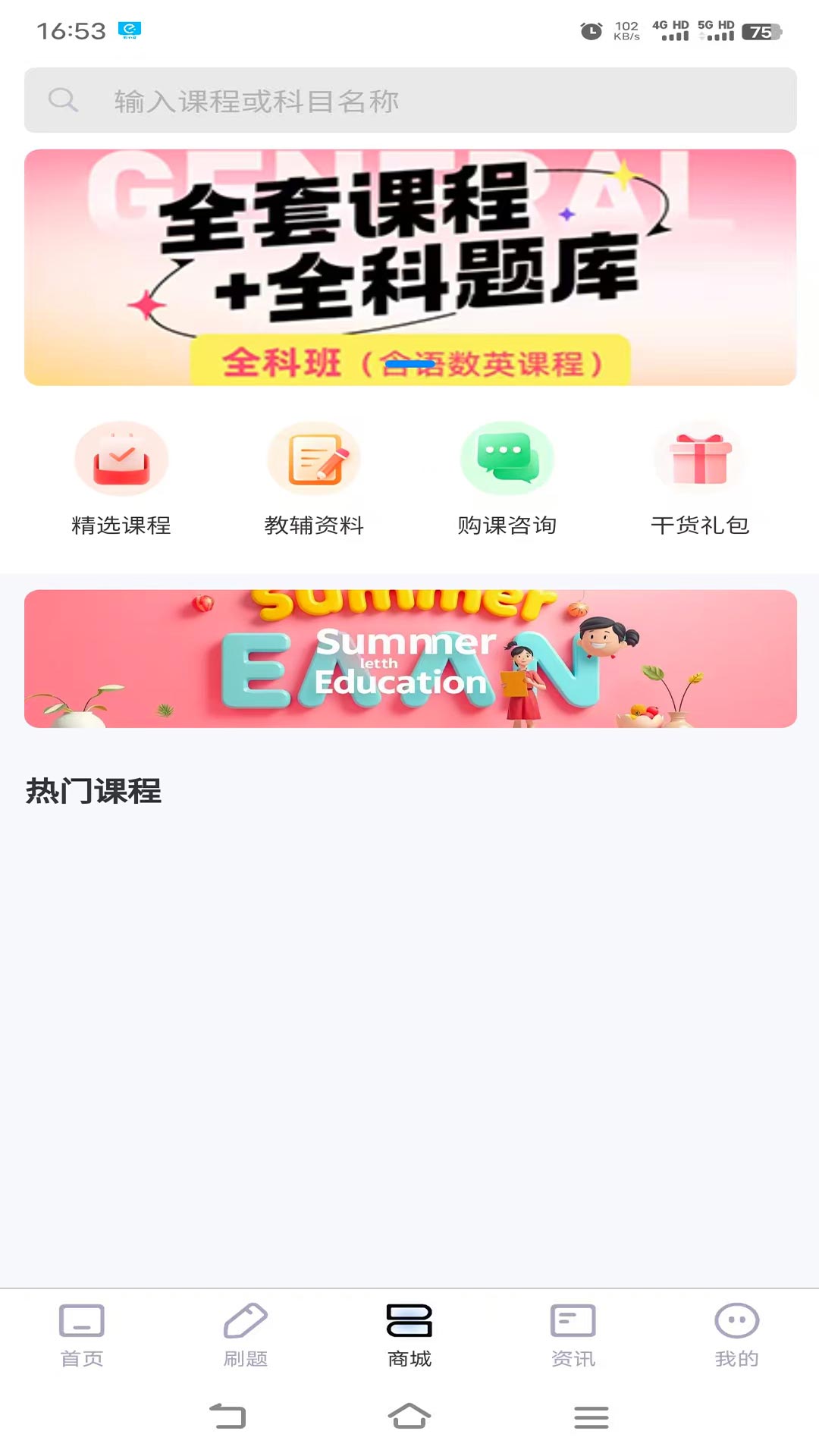
Task: Switch to the 资讯 tab
Action: (x=573, y=1338)
